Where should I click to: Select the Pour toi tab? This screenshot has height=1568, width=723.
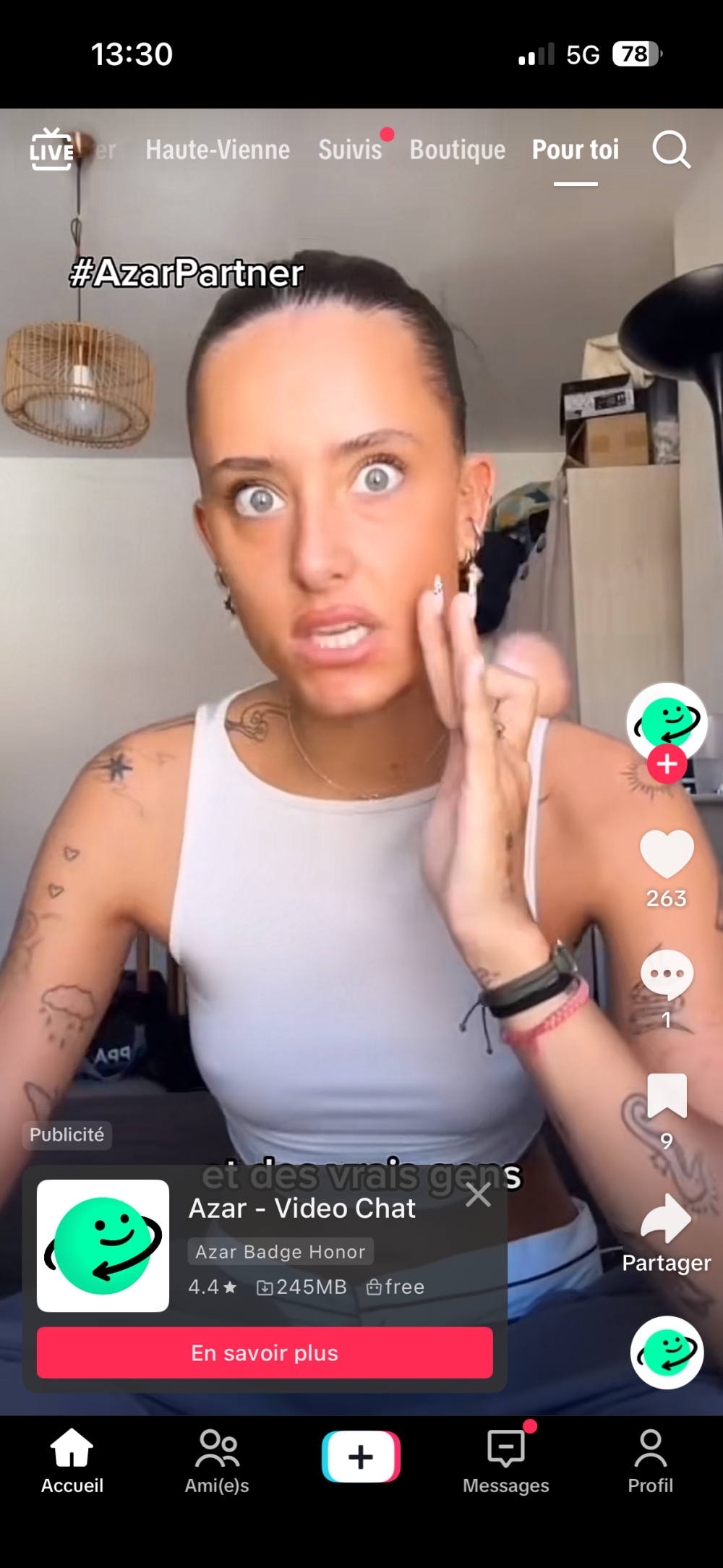coord(576,150)
